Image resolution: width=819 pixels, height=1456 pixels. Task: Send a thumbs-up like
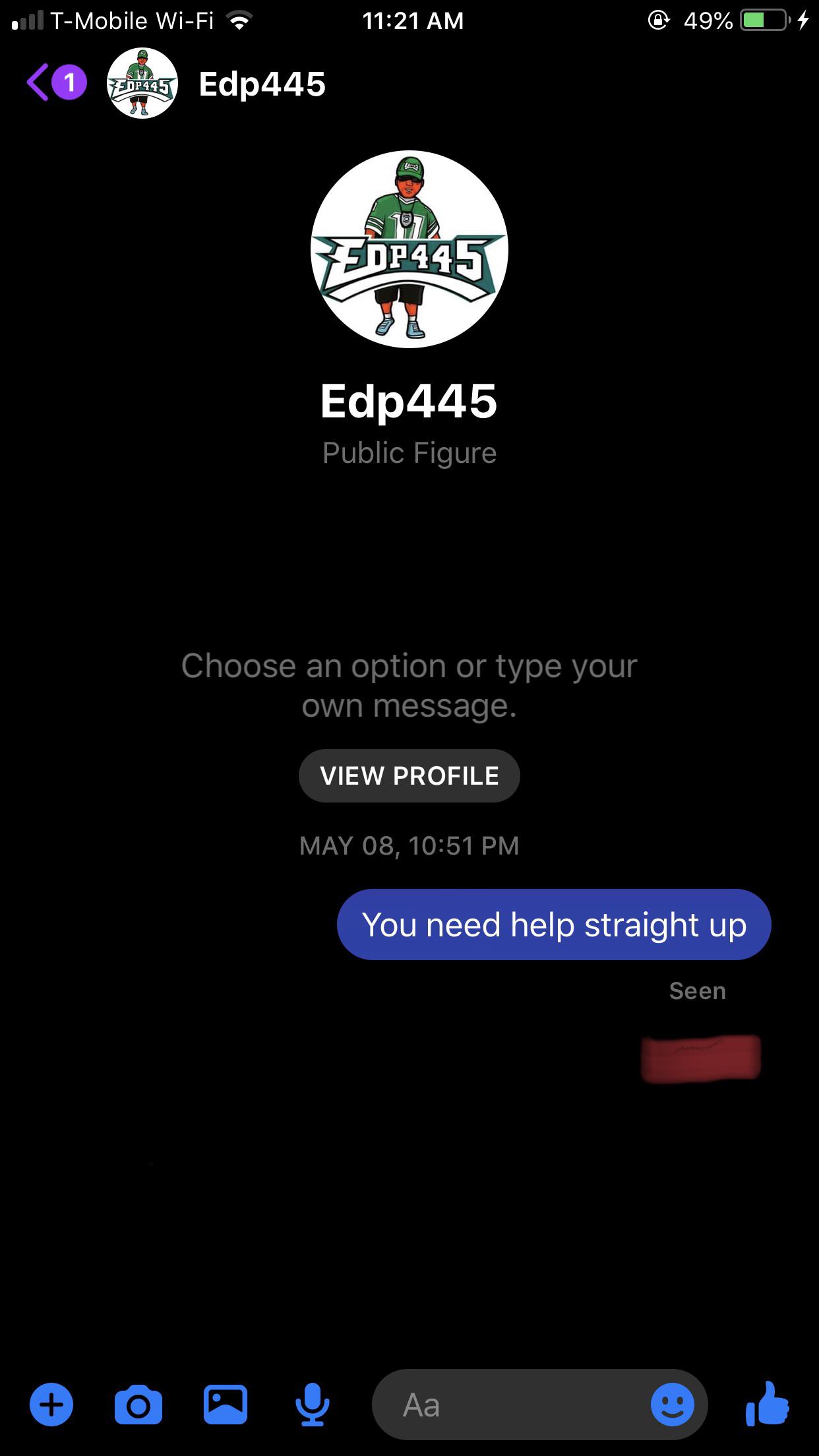pos(767,1403)
